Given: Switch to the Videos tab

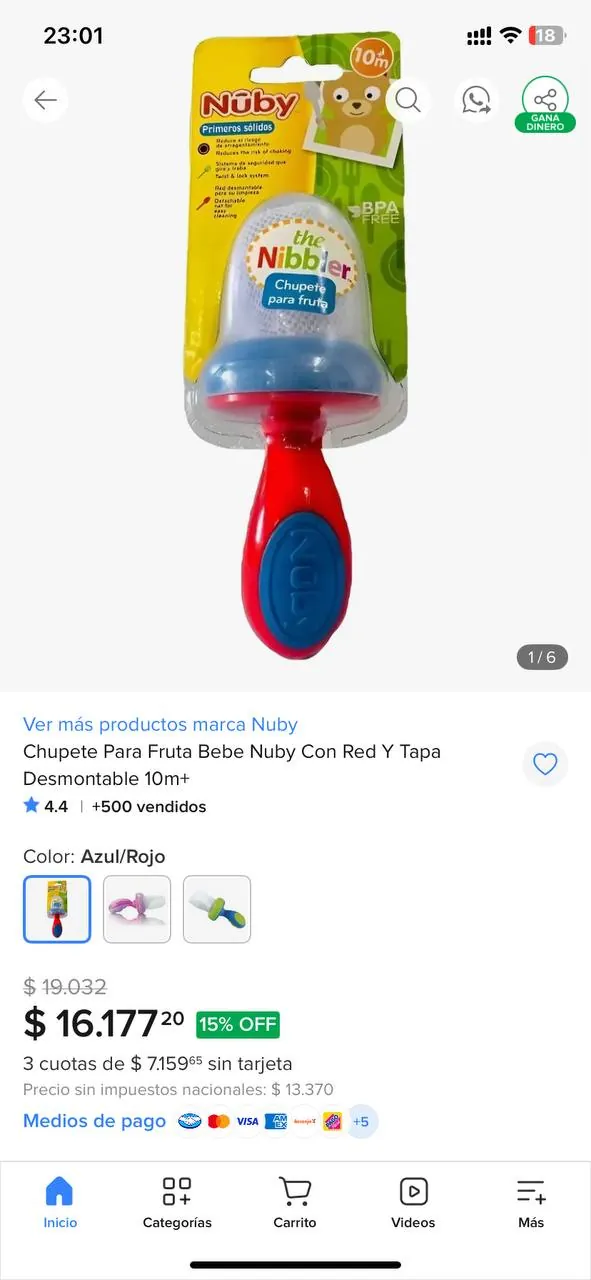Looking at the screenshot, I should coord(413,1203).
